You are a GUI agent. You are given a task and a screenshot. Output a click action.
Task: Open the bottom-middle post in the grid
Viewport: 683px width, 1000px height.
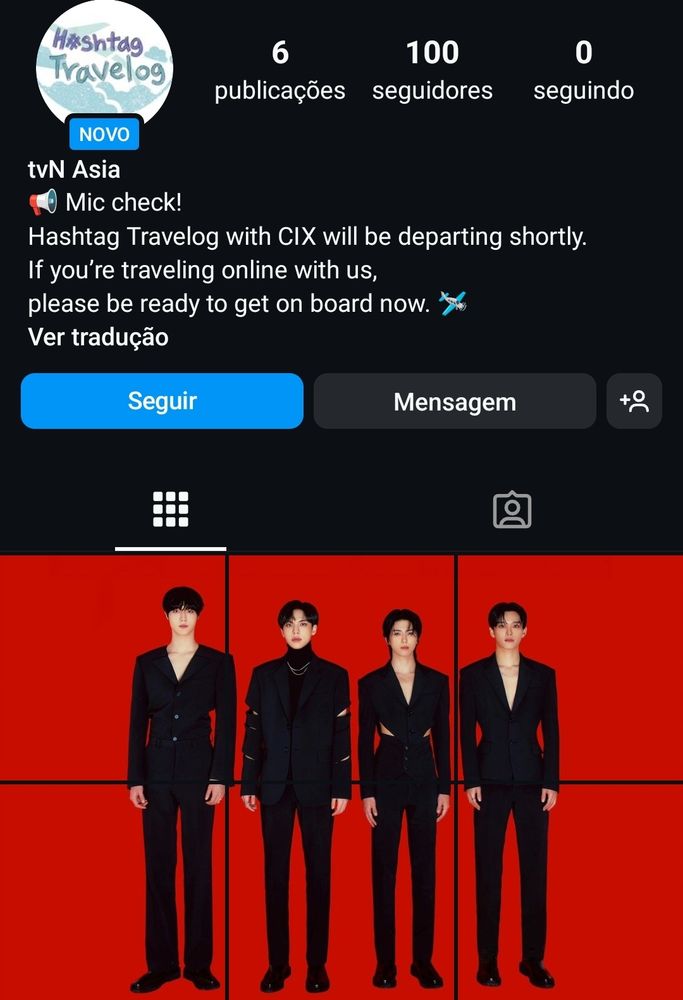click(x=341, y=890)
